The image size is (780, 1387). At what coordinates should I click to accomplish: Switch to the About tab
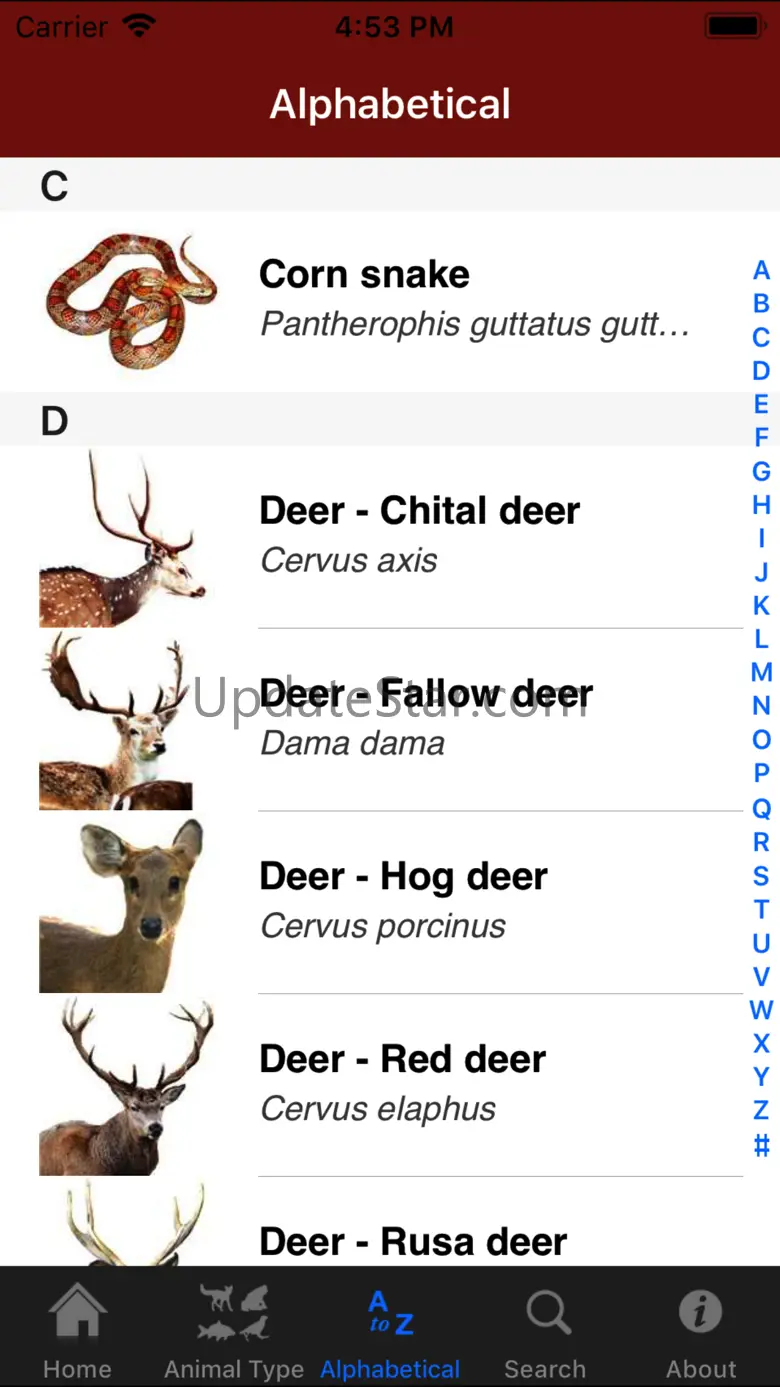point(701,1329)
